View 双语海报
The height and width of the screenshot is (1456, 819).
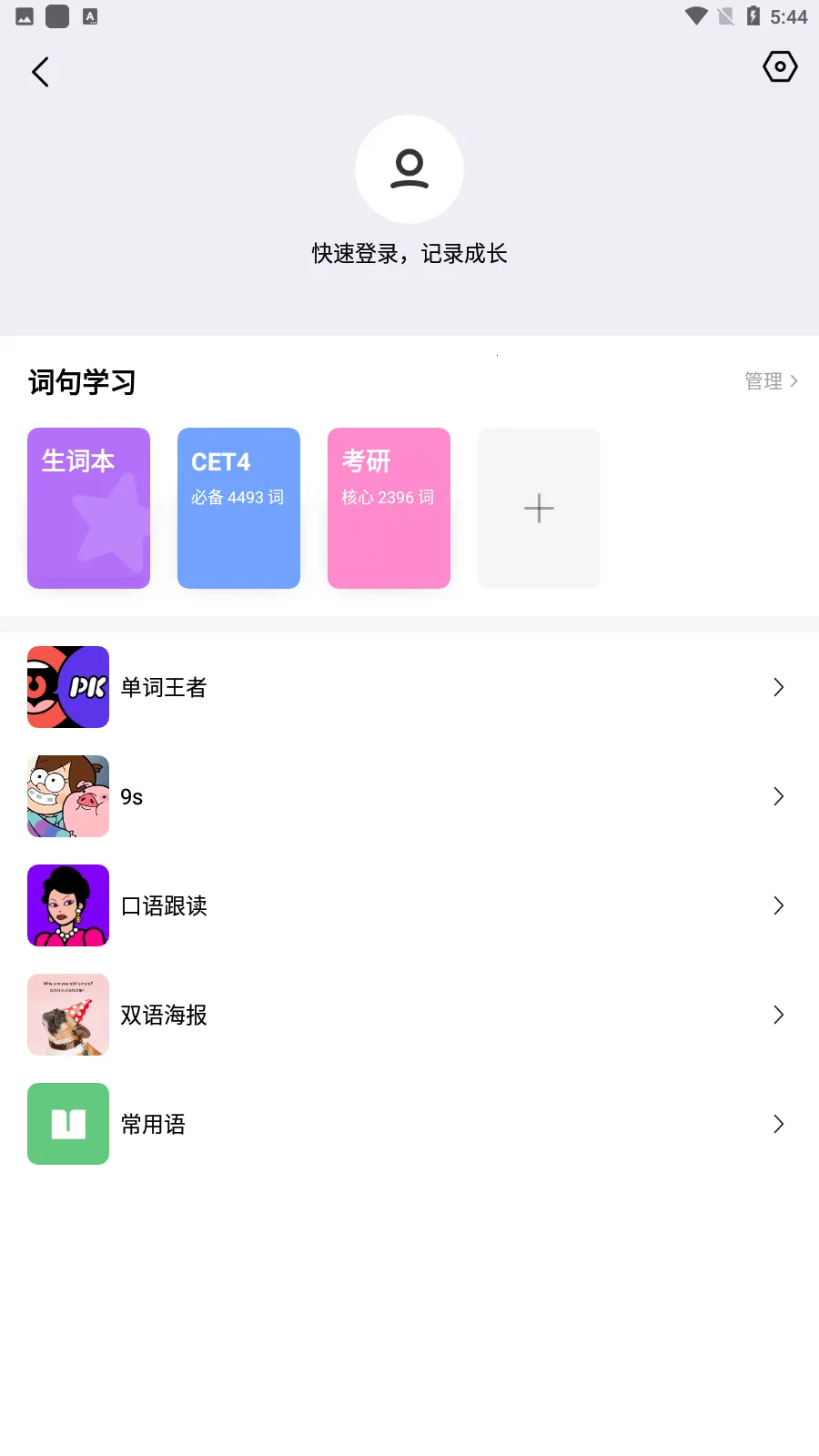[409, 1015]
